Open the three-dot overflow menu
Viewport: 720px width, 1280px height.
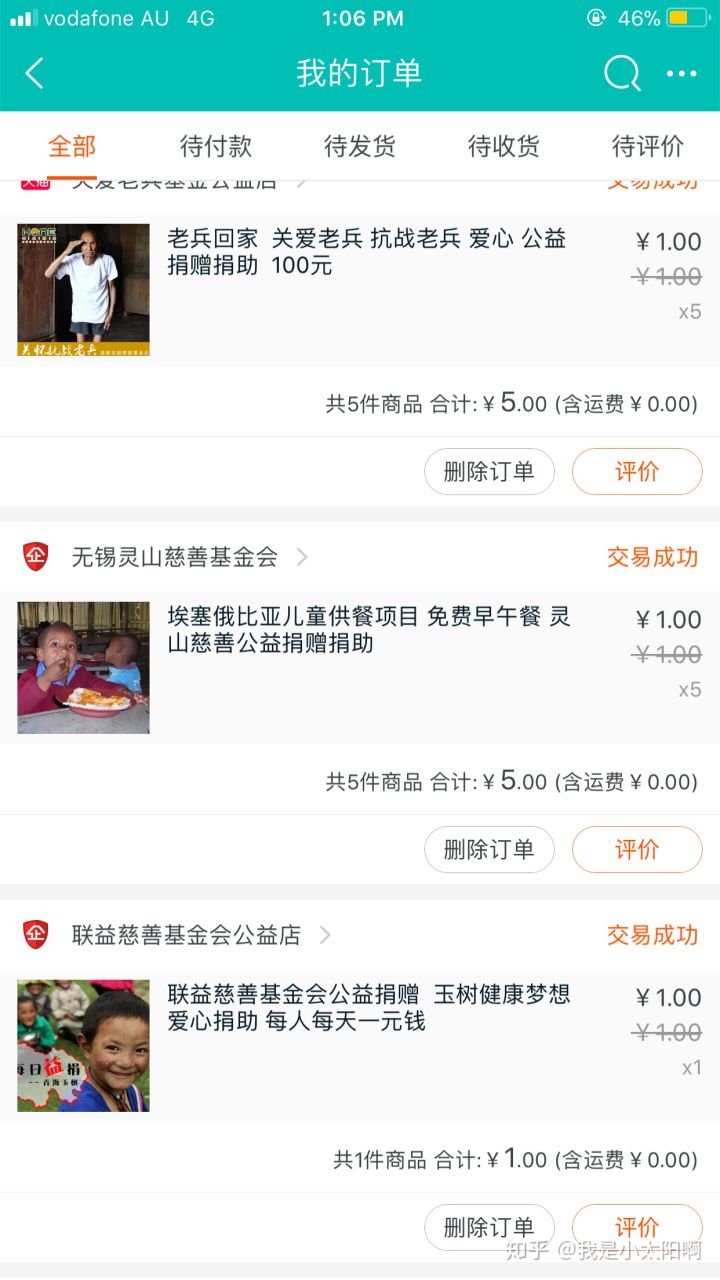pyautogui.click(x=682, y=73)
